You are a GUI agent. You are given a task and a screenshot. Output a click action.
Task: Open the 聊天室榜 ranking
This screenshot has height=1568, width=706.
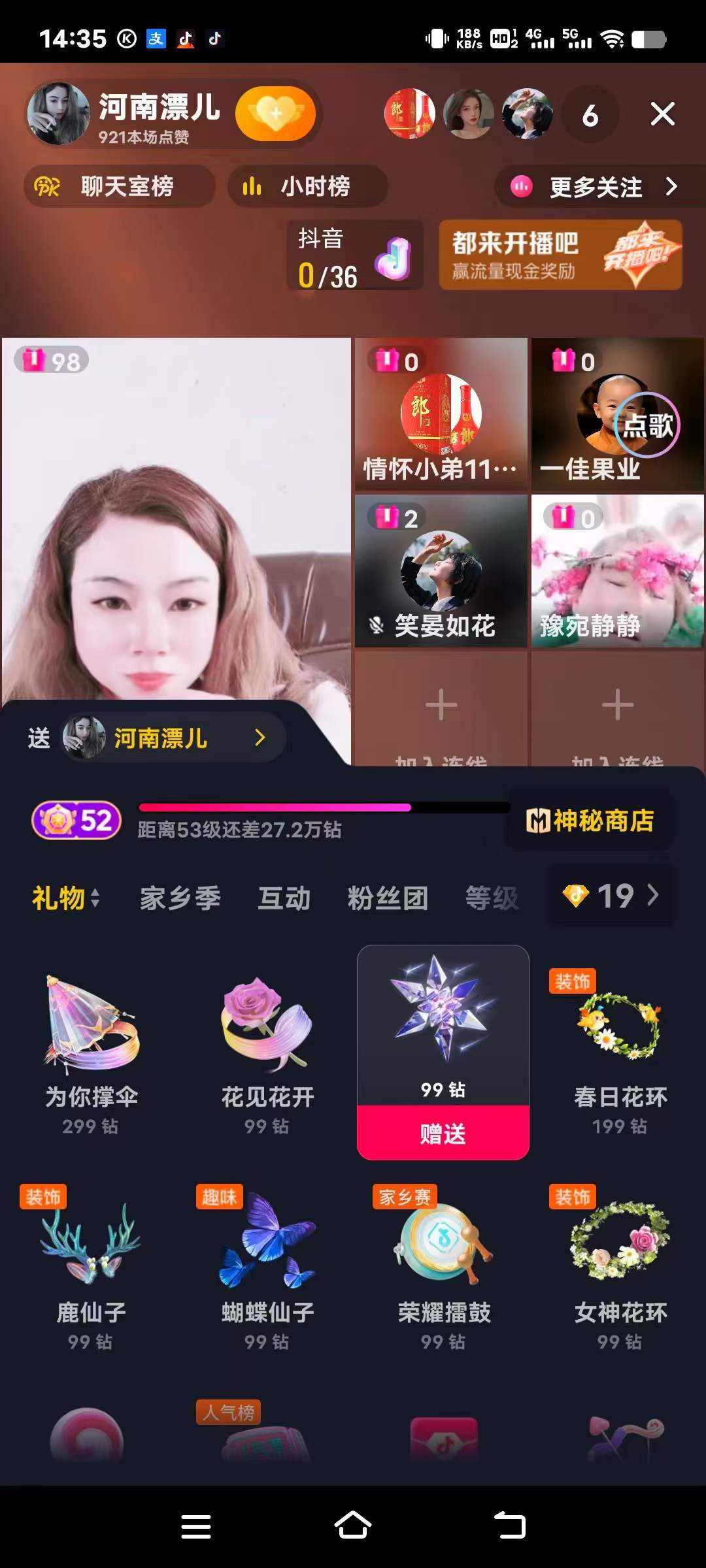pos(120,187)
